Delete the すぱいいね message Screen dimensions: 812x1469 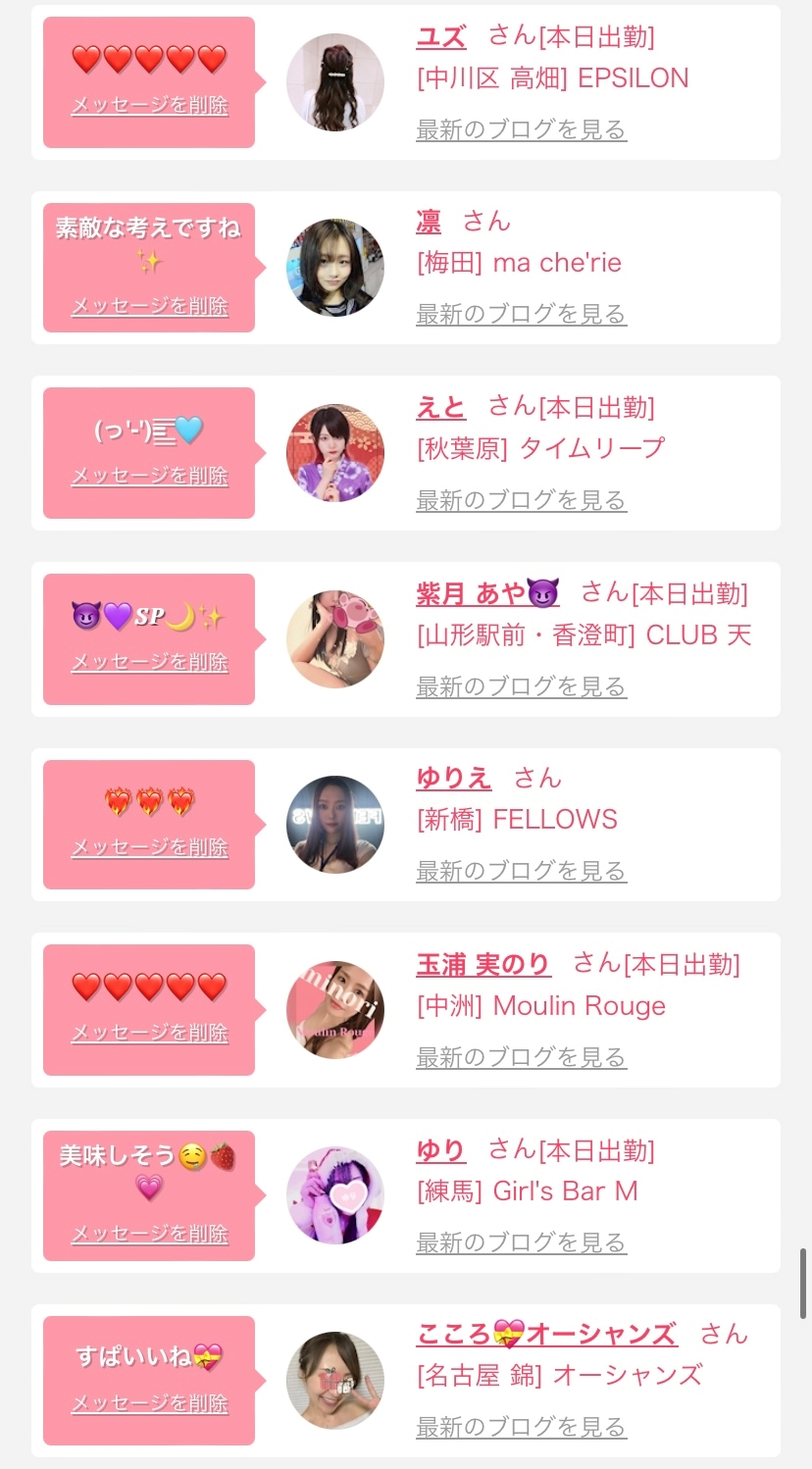pyautogui.click(x=149, y=1404)
